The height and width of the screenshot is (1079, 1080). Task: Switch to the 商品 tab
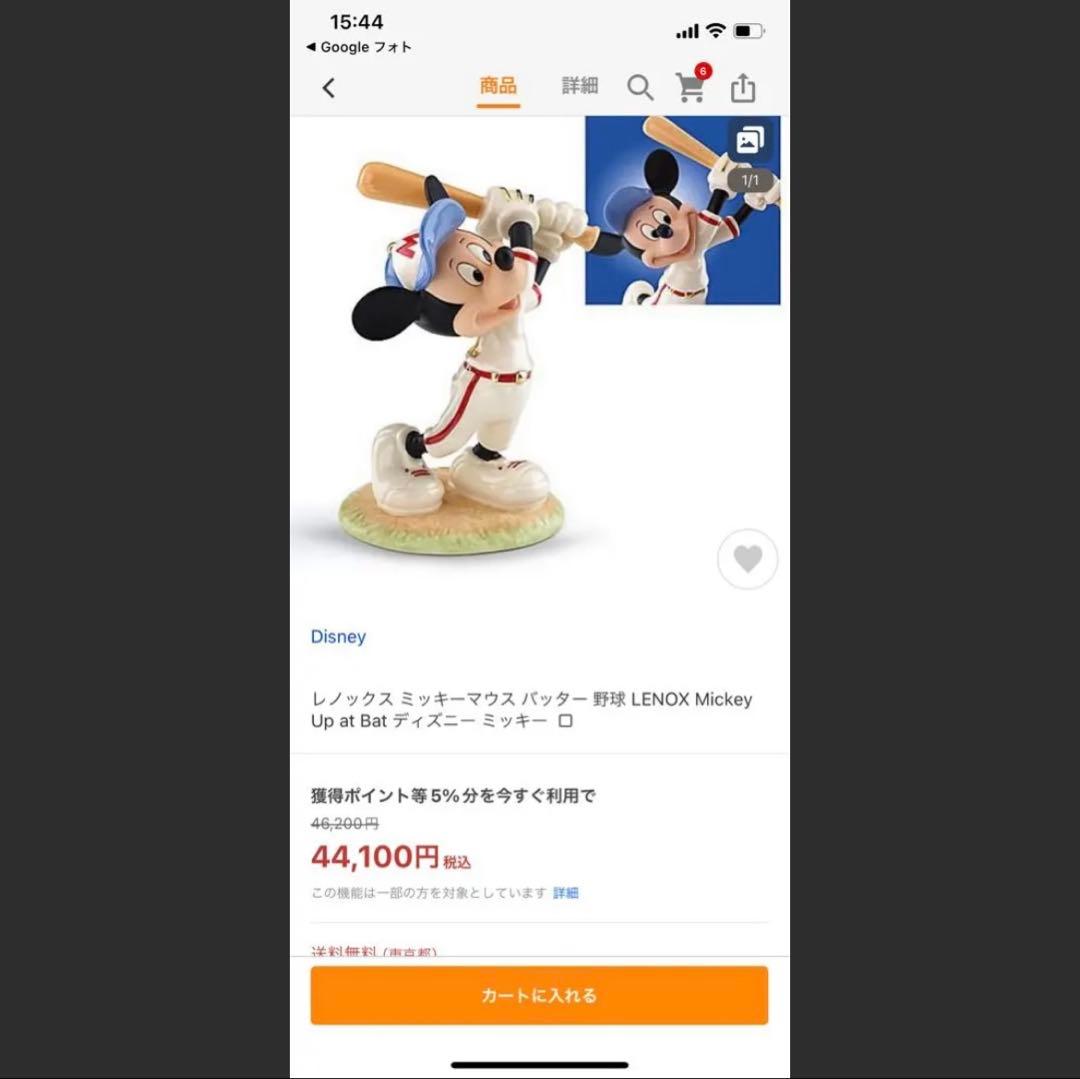point(498,86)
